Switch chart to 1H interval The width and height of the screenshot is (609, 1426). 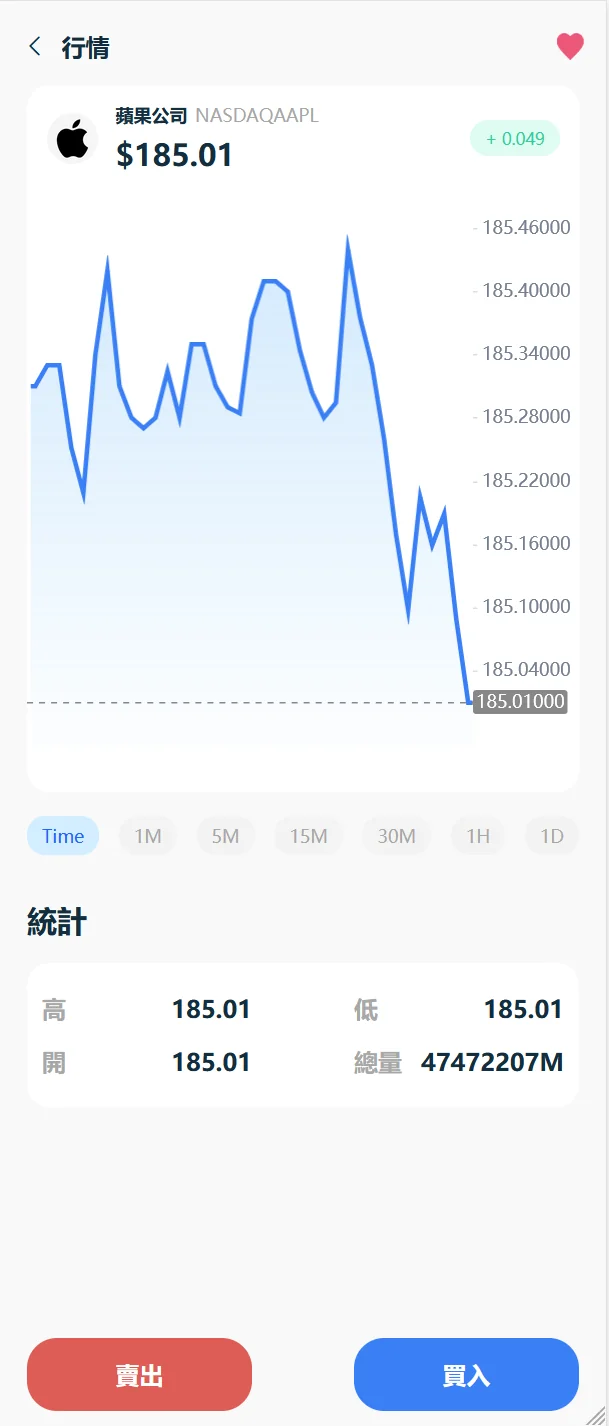(x=478, y=836)
